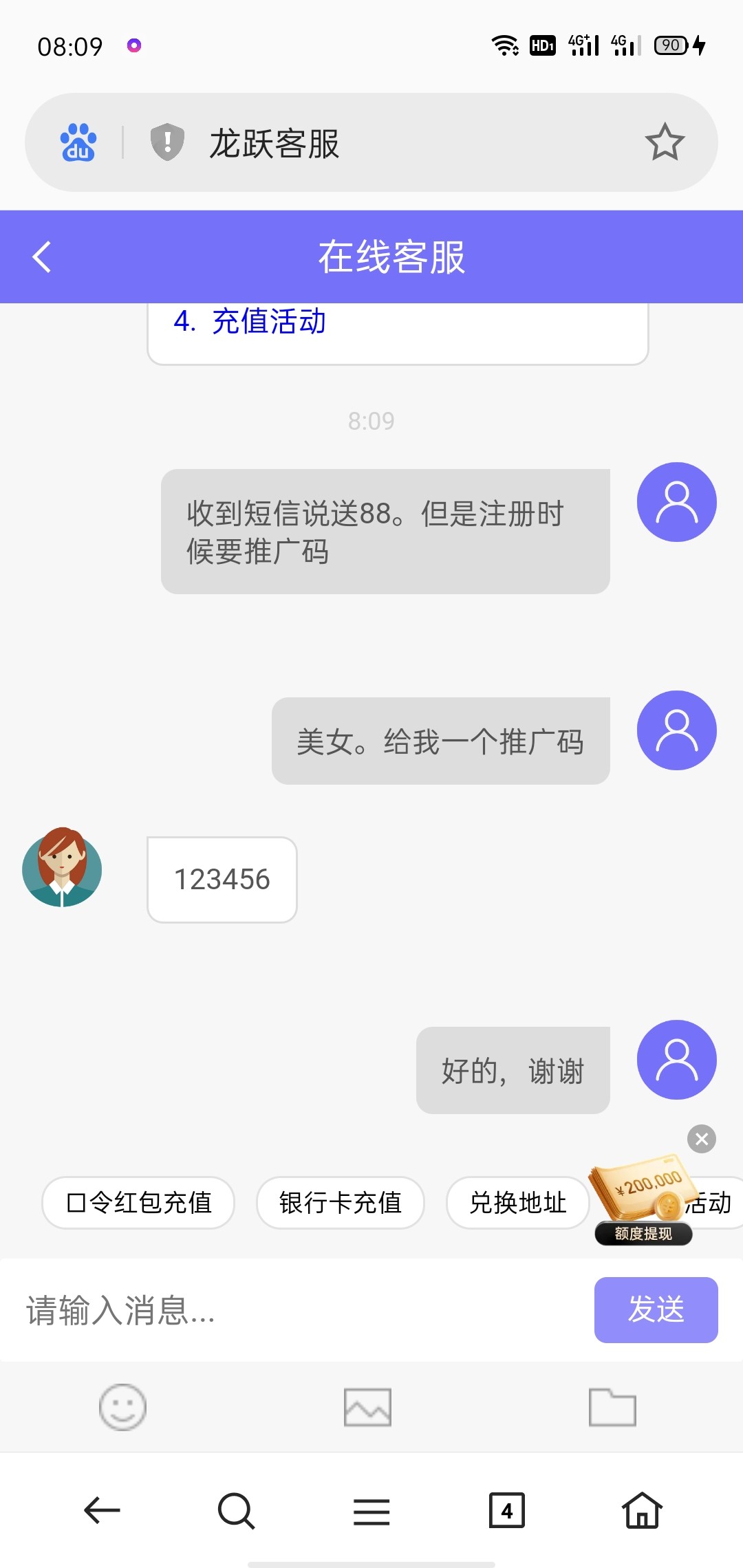Go back from 在线客服 chat header

(x=42, y=257)
